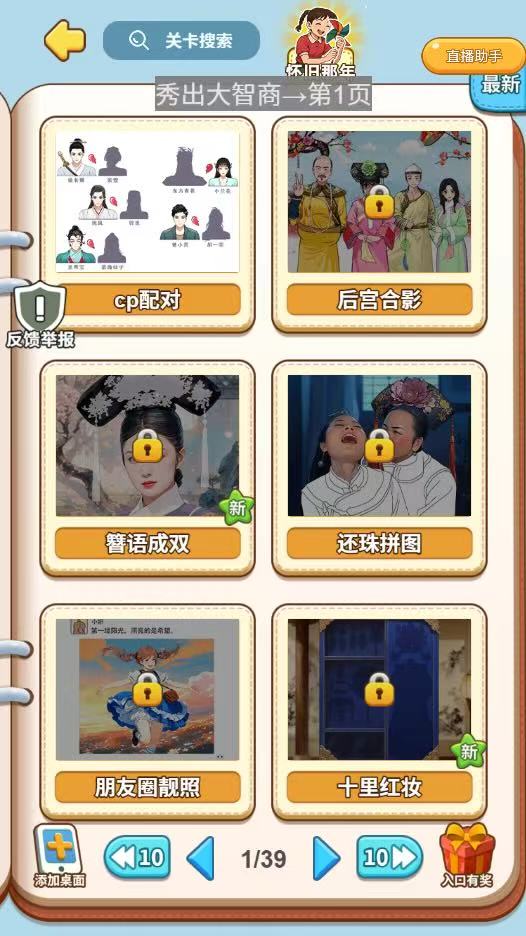Viewport: 526px width, 936px height.
Task: Open the 关卡搜索 level search
Action: pos(181,41)
